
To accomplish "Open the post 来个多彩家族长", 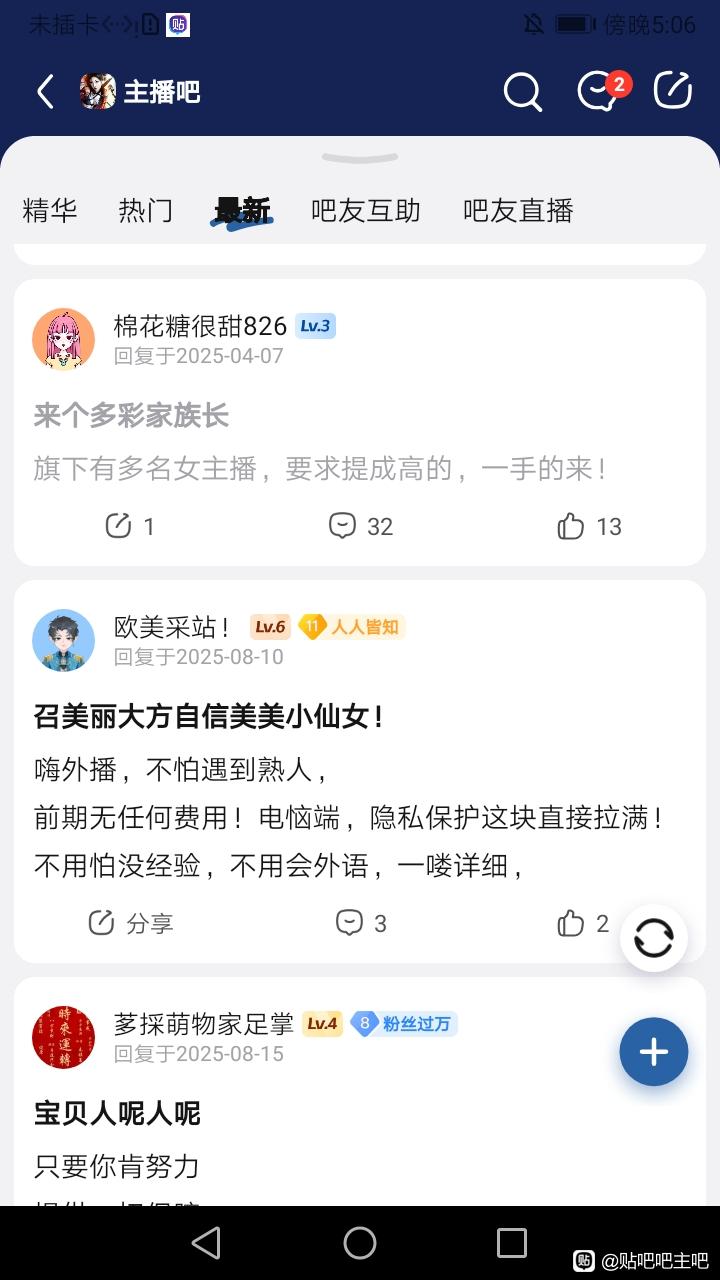I will tap(132, 415).
